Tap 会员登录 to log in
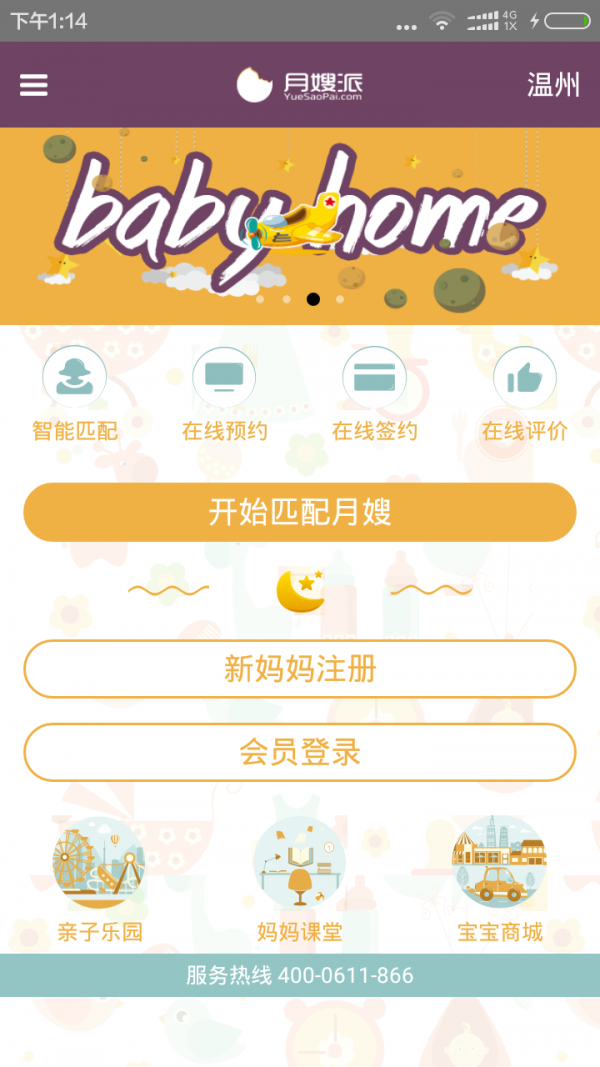600x1067 pixels. tap(300, 752)
